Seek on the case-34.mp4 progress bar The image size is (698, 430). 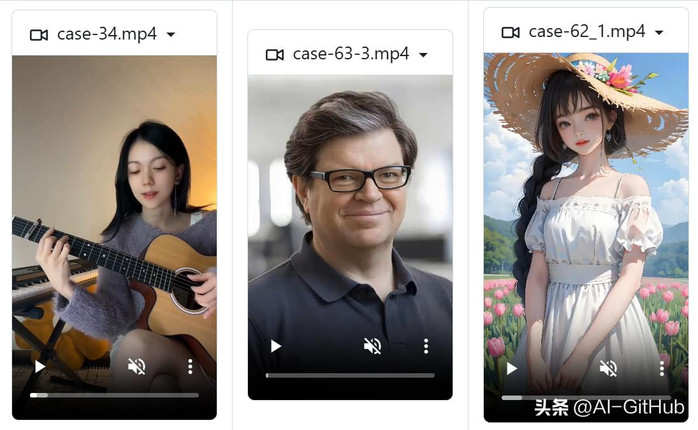[x=115, y=395]
